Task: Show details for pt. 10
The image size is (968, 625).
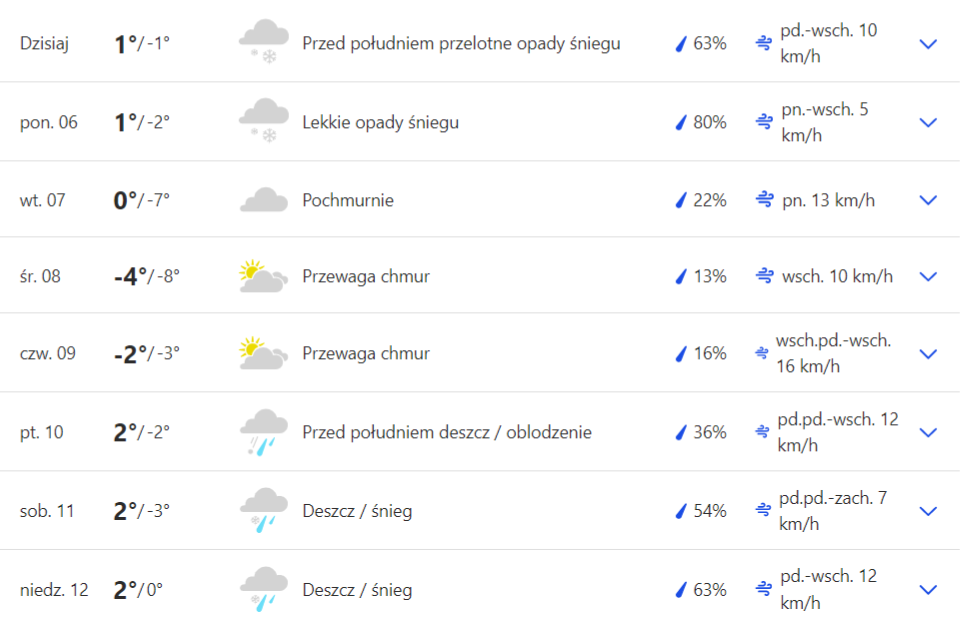Action: click(928, 433)
